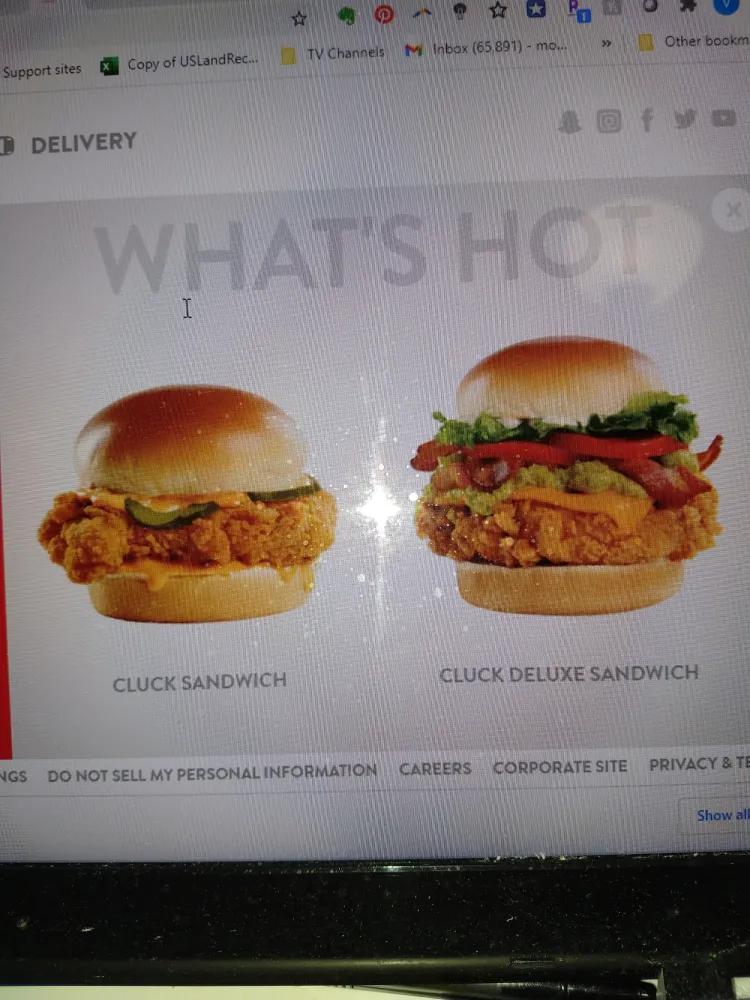Go to the Careers page

tap(435, 769)
